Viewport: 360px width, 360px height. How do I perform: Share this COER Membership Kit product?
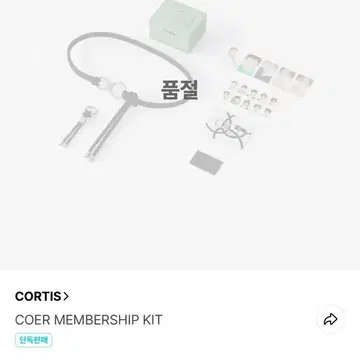[x=330, y=320]
